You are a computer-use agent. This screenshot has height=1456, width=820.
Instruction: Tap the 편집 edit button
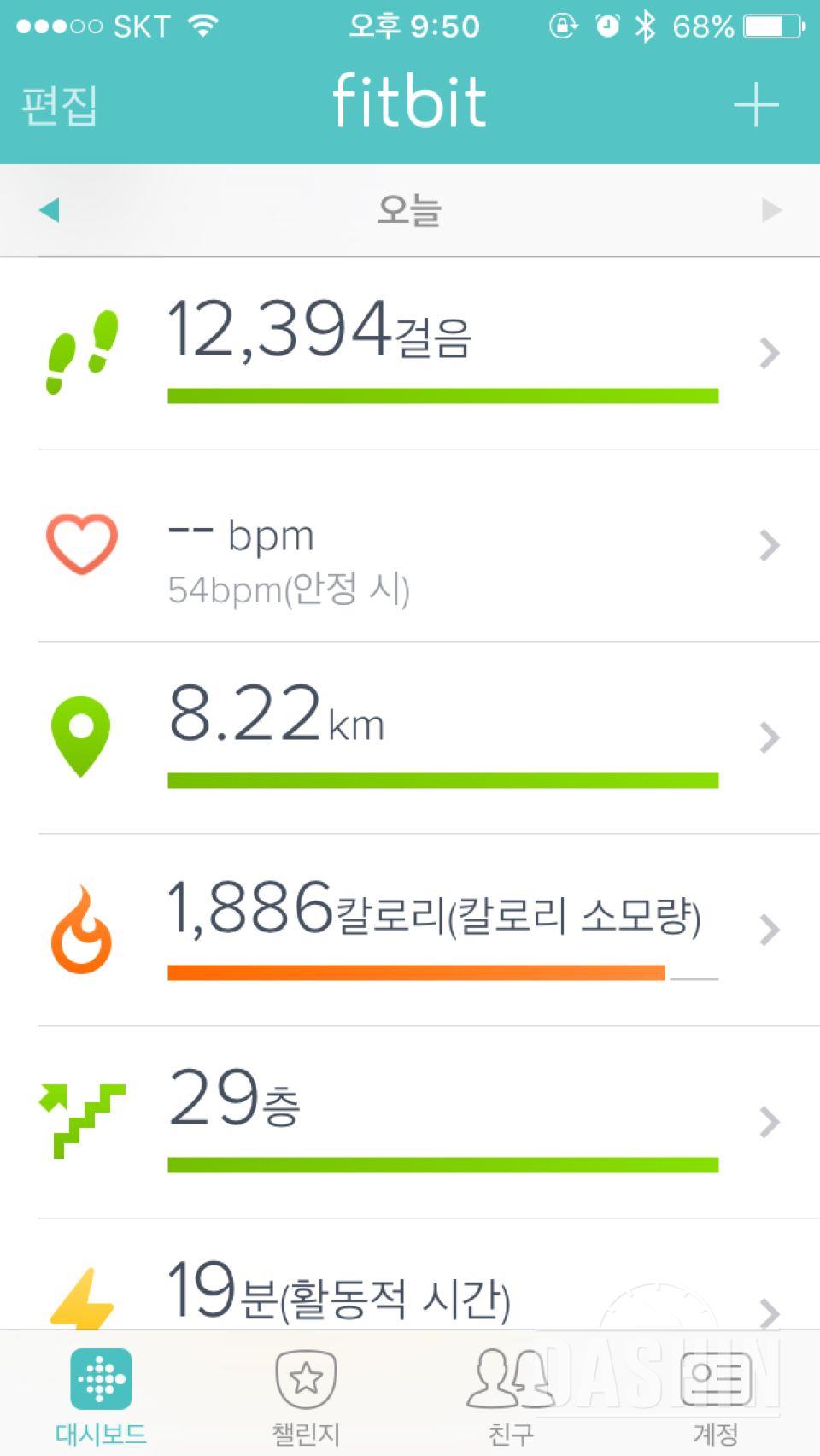click(x=59, y=106)
